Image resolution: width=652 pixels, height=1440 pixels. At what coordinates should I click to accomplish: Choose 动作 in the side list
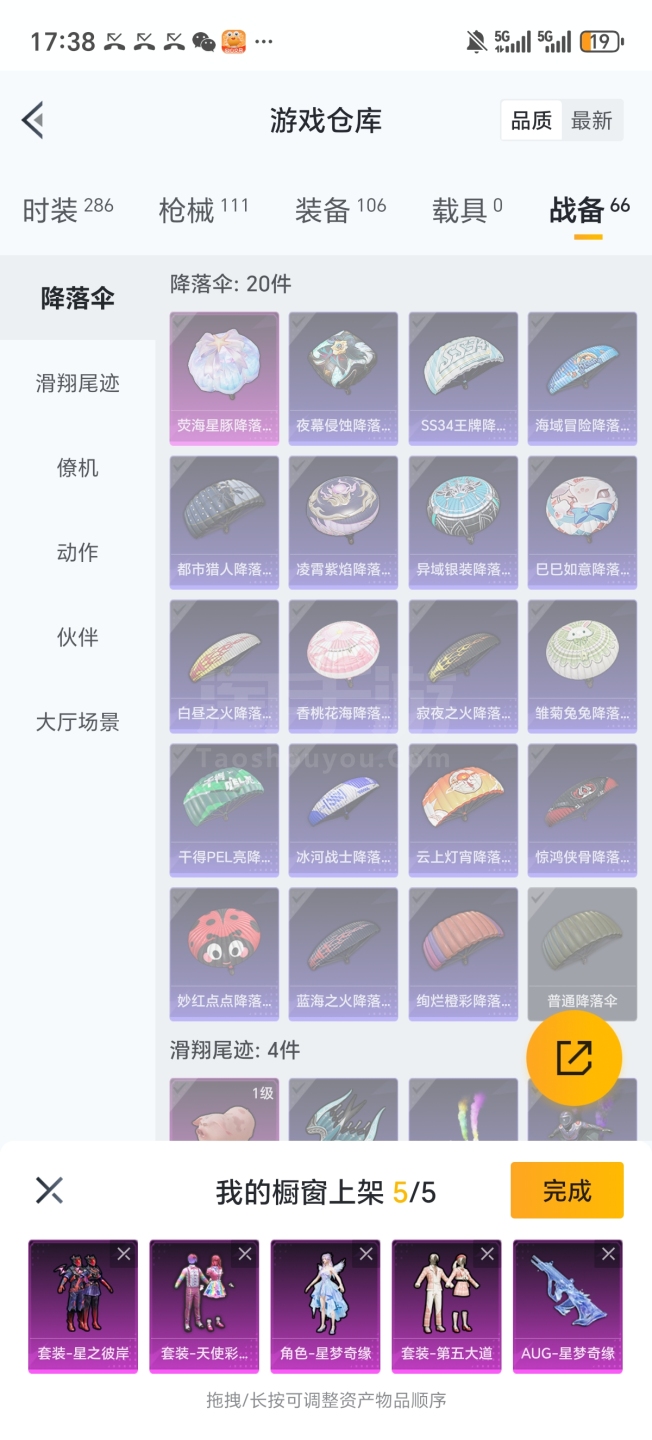[77, 553]
